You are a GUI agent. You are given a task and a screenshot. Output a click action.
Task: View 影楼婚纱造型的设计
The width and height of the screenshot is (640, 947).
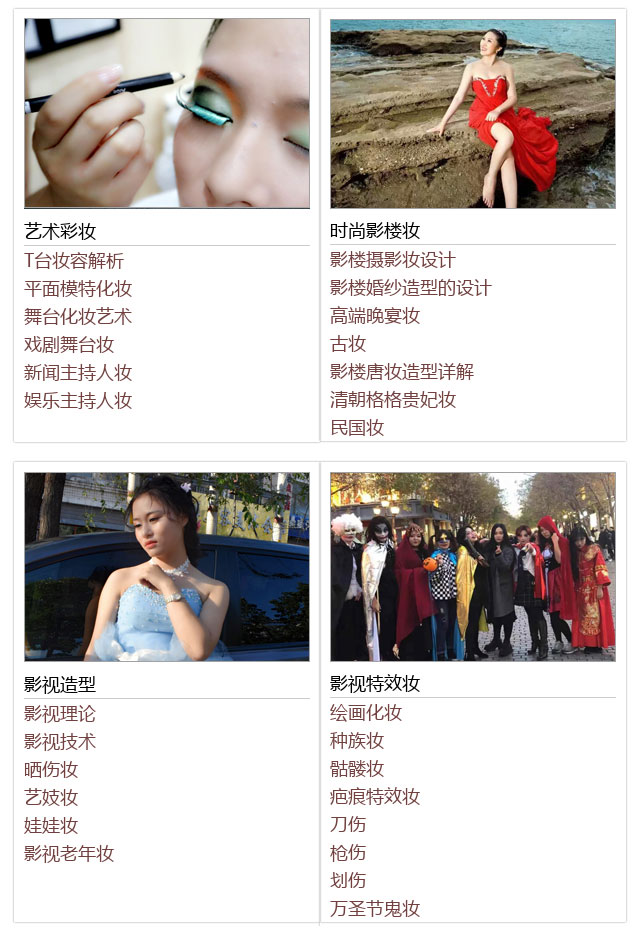(x=411, y=288)
